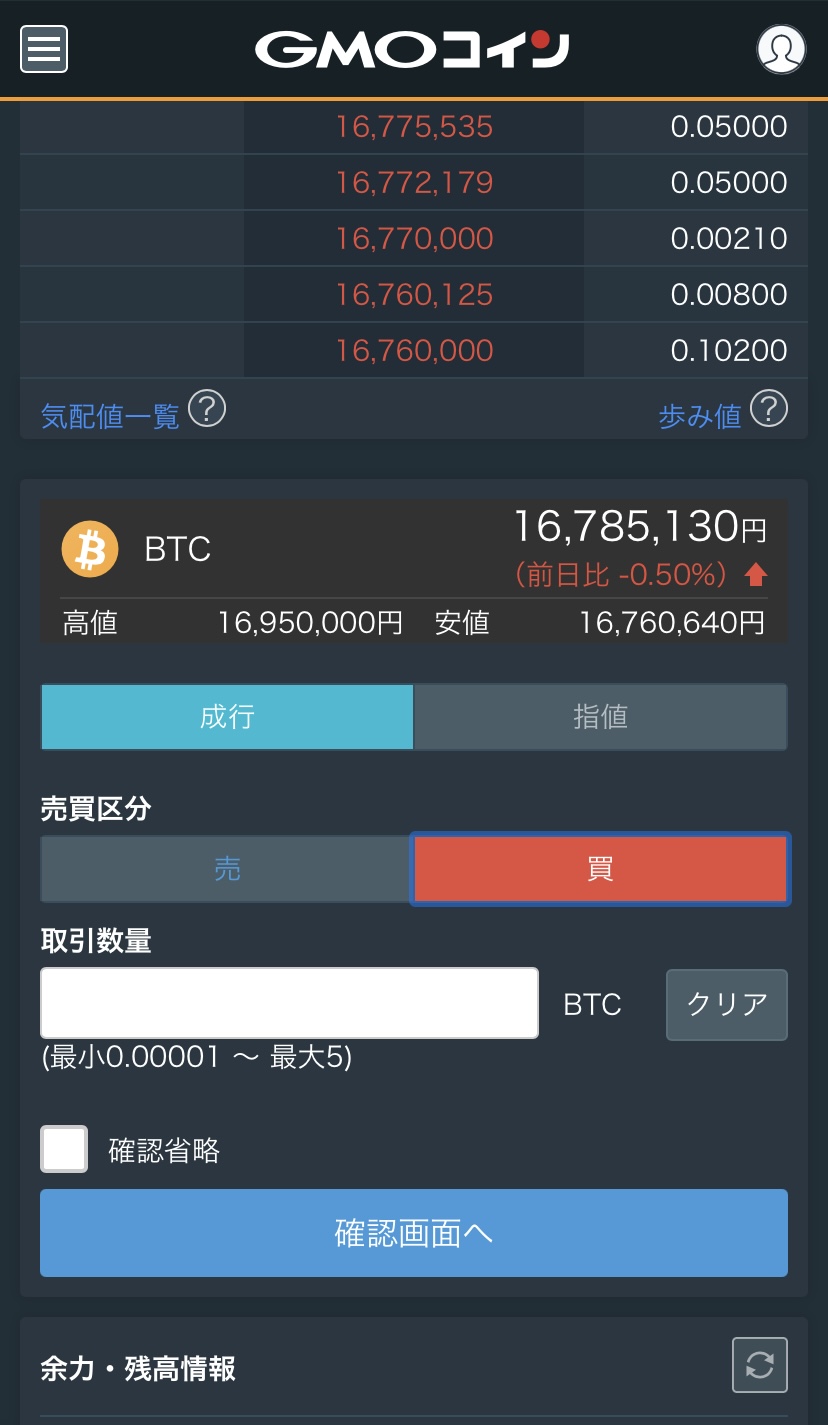Proceed with 確認画面へ button

click(x=414, y=1233)
